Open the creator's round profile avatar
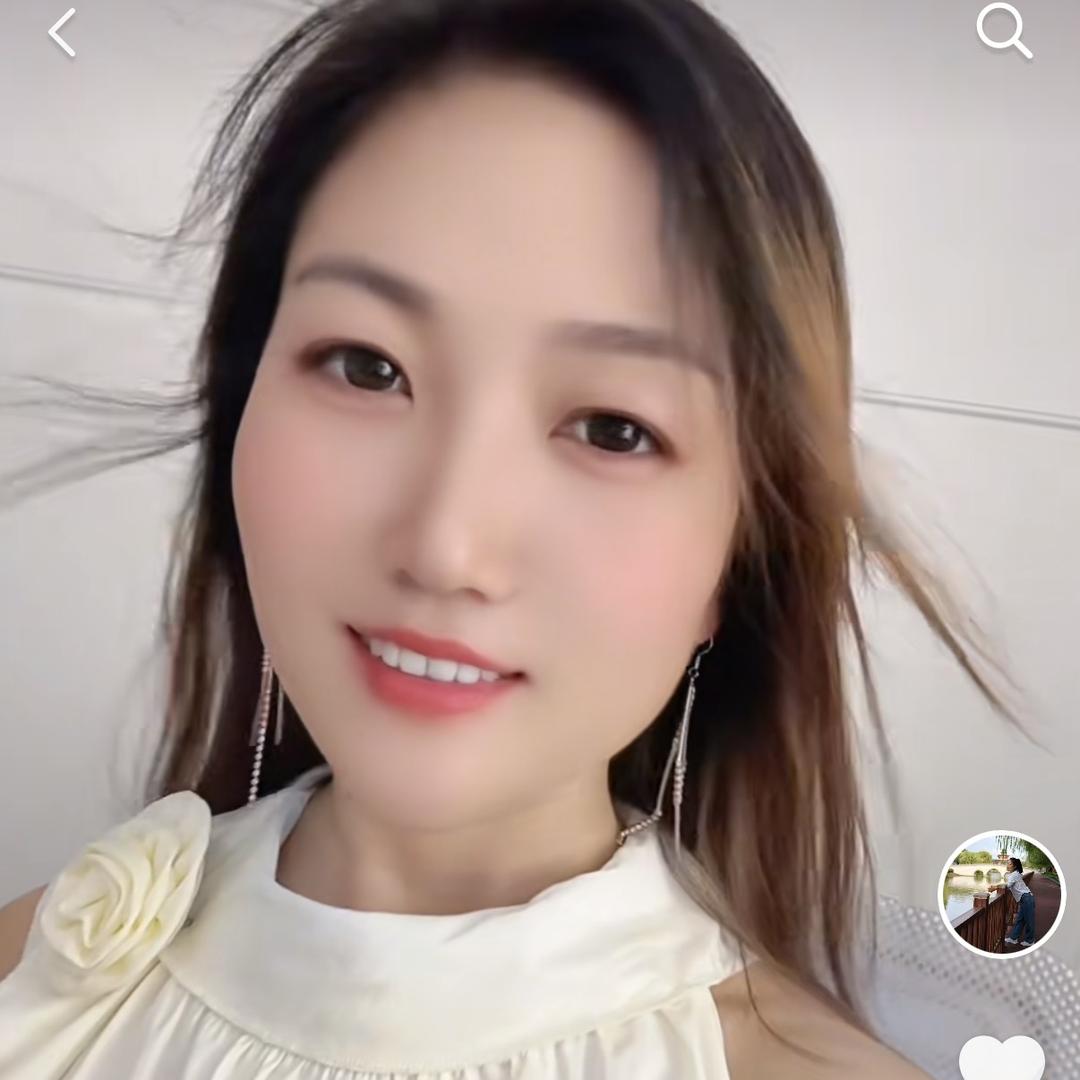This screenshot has height=1080, width=1080. 1001,894
